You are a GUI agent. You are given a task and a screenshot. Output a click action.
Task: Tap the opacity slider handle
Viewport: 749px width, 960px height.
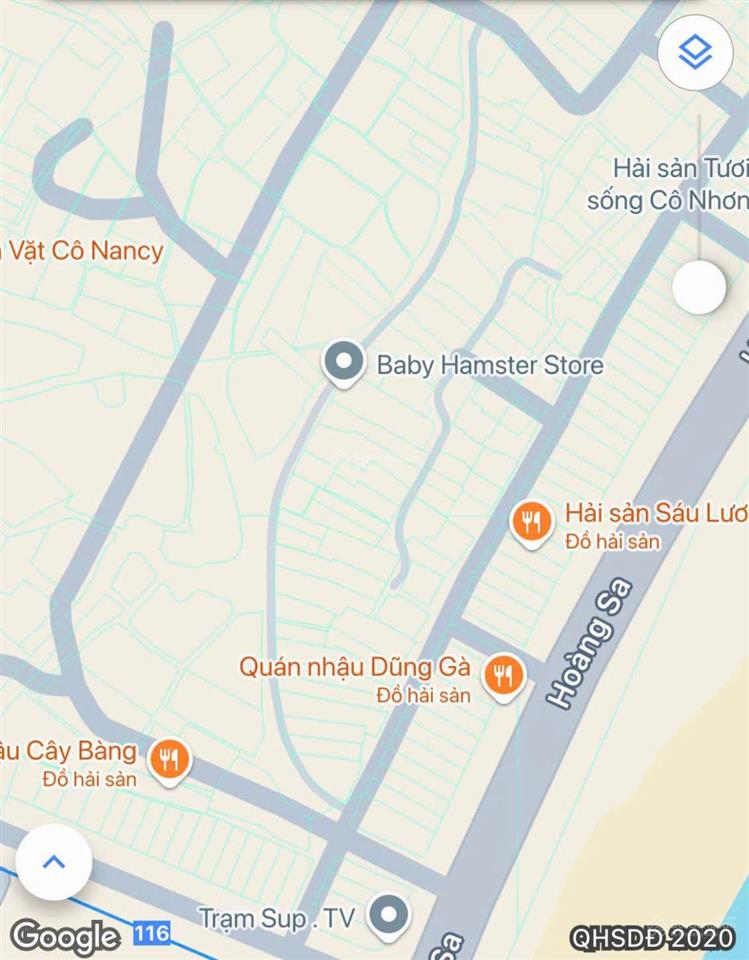[x=698, y=288]
